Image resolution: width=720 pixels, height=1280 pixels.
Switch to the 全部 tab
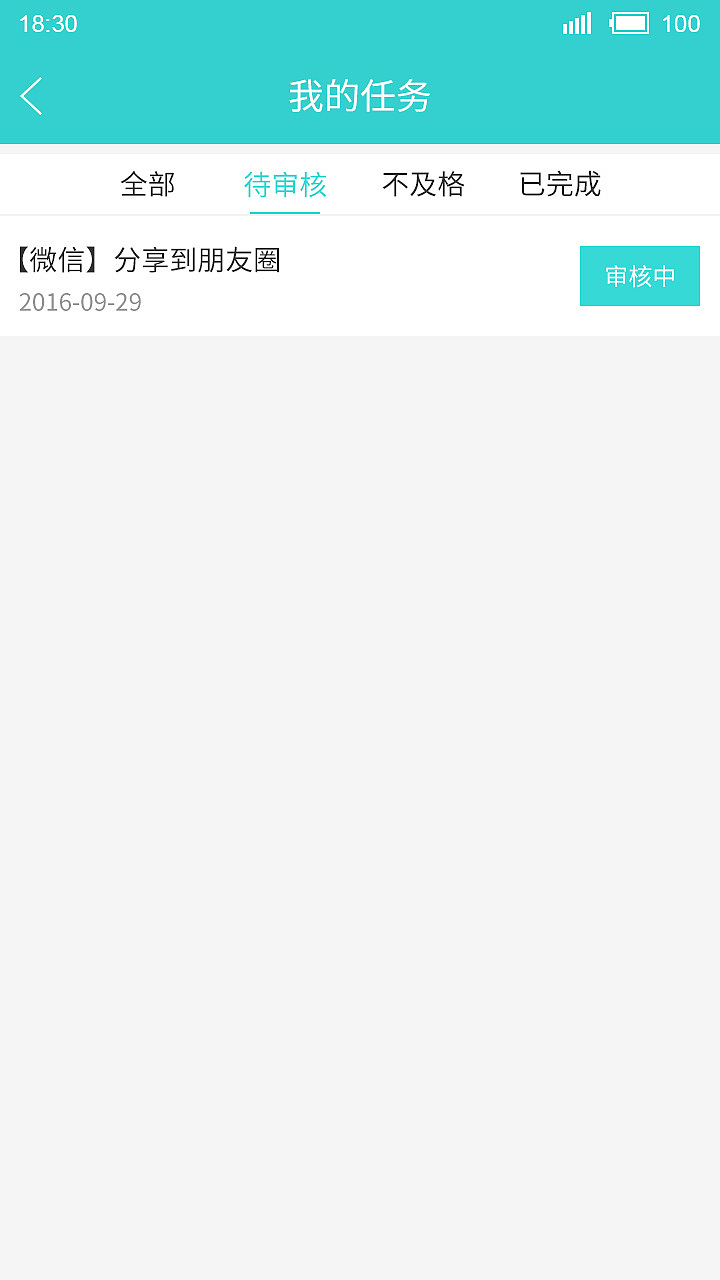(x=147, y=185)
